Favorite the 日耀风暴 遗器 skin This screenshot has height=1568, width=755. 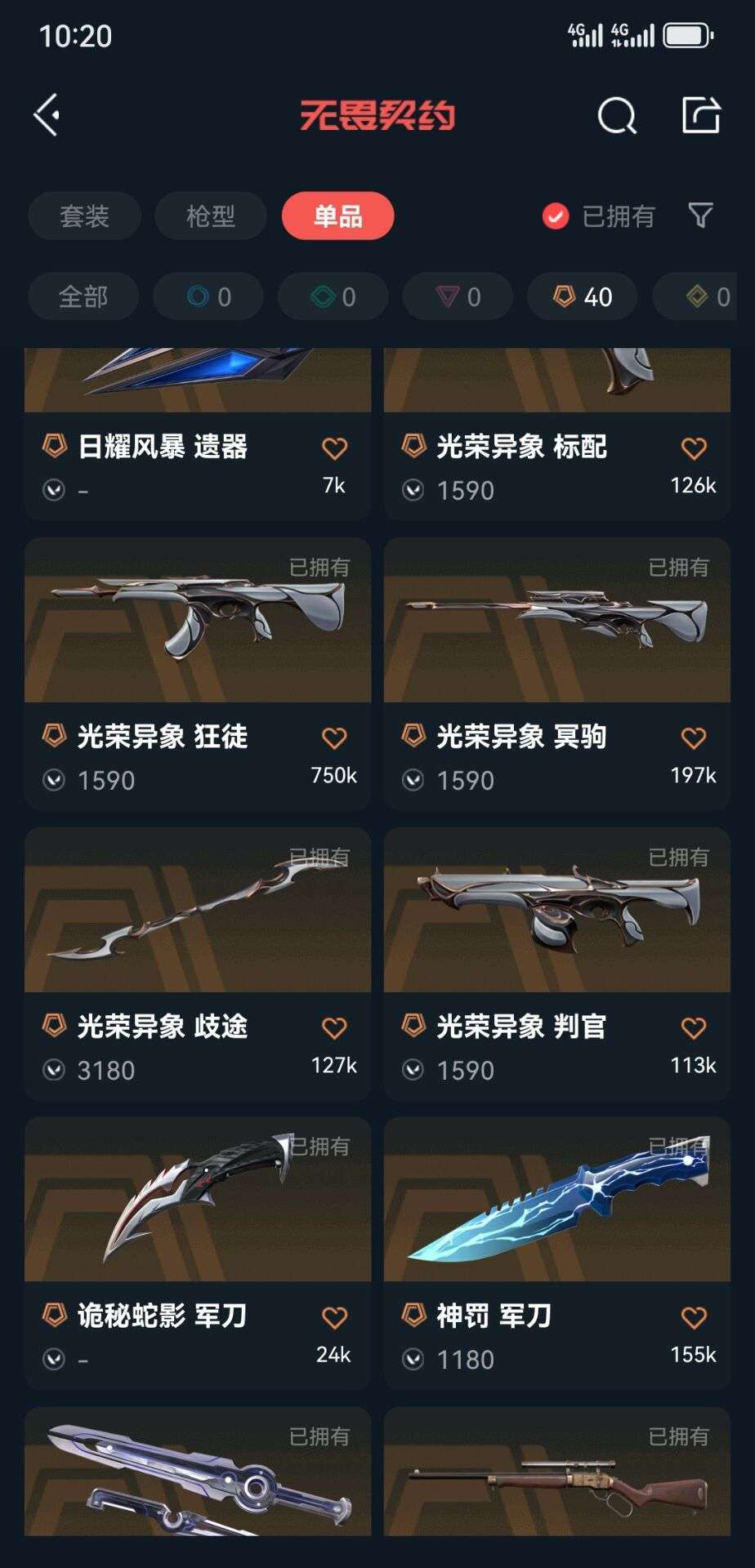point(334,448)
